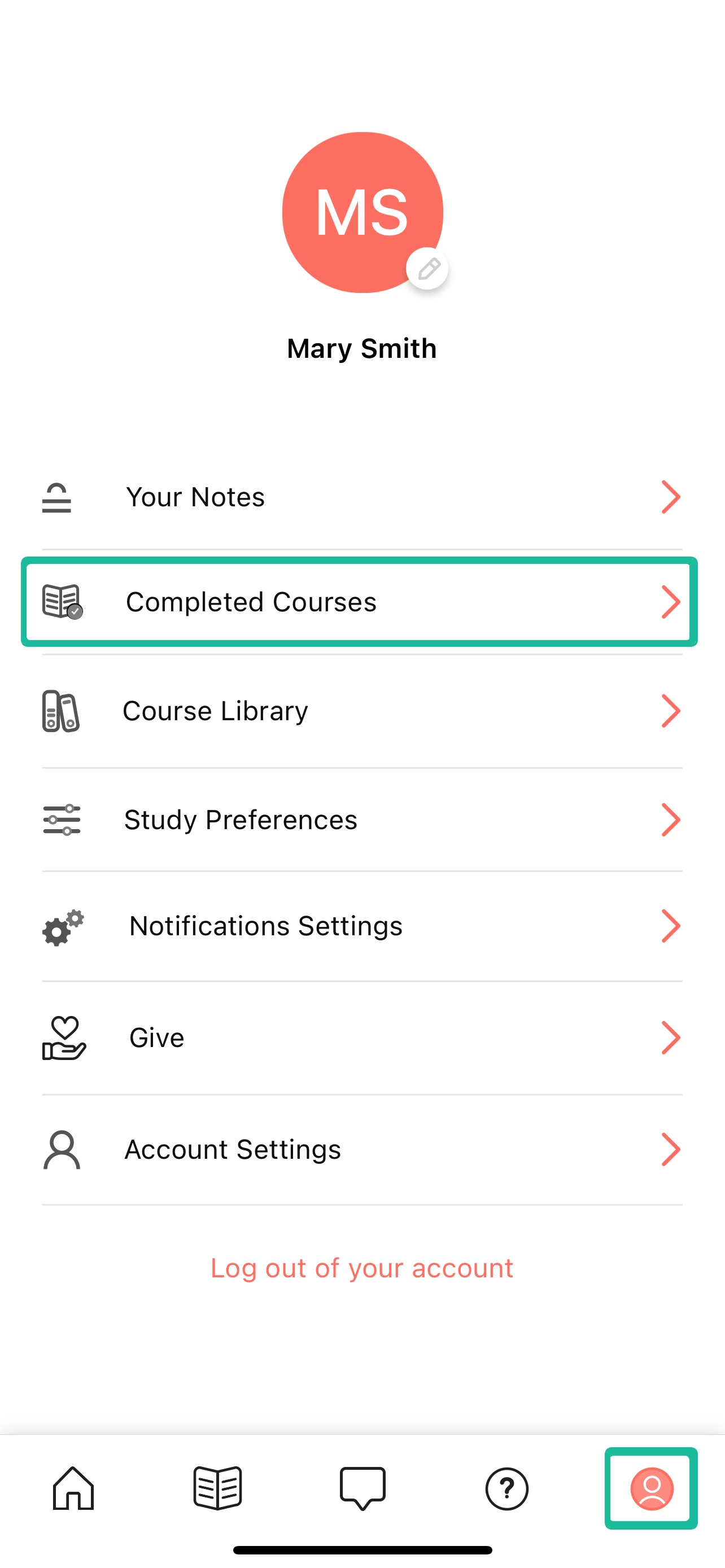This screenshot has width=725, height=1568.
Task: Edit the profile picture pencil icon
Action: click(428, 269)
